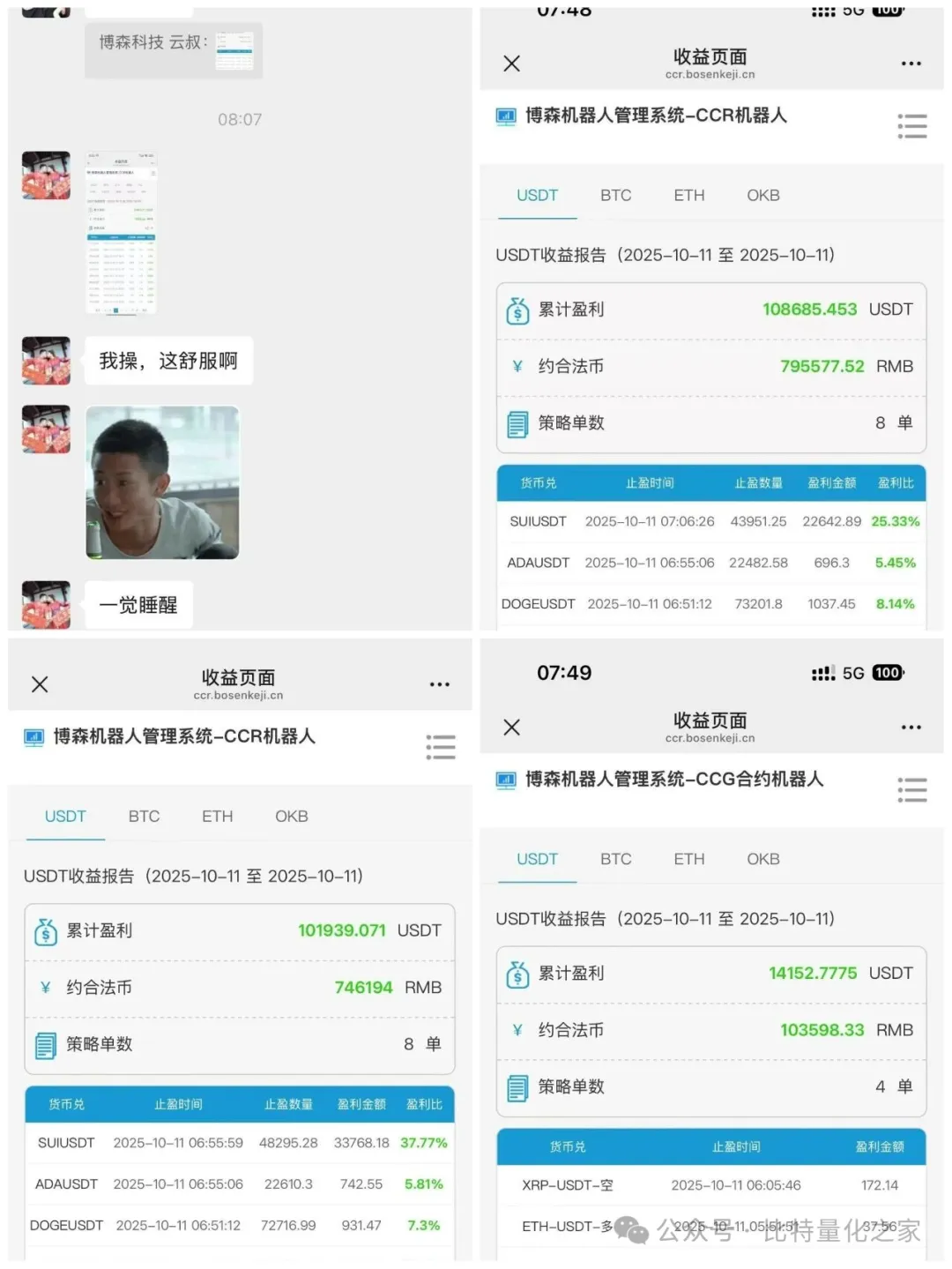The height and width of the screenshot is (1269, 952).
Task: Click the monitor icon before CCG合约机器人 title
Action: point(505,780)
